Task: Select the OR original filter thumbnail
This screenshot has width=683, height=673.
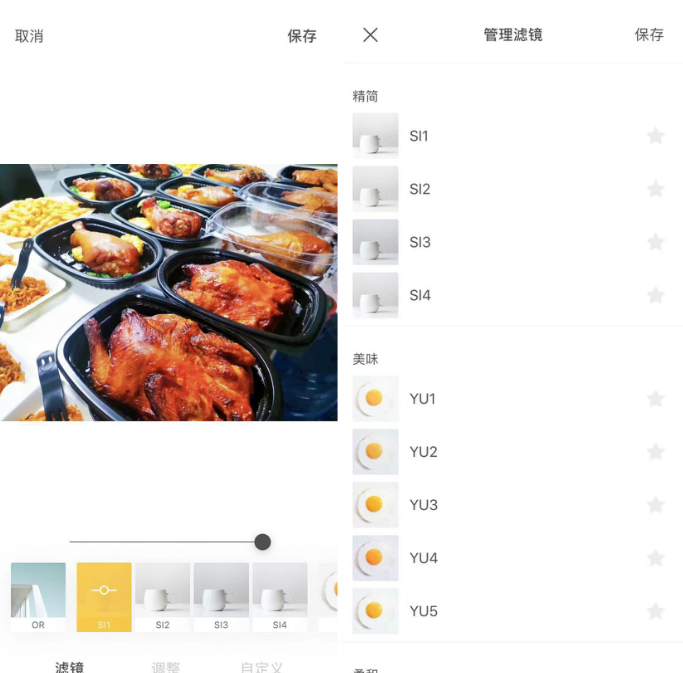Action: (x=38, y=596)
